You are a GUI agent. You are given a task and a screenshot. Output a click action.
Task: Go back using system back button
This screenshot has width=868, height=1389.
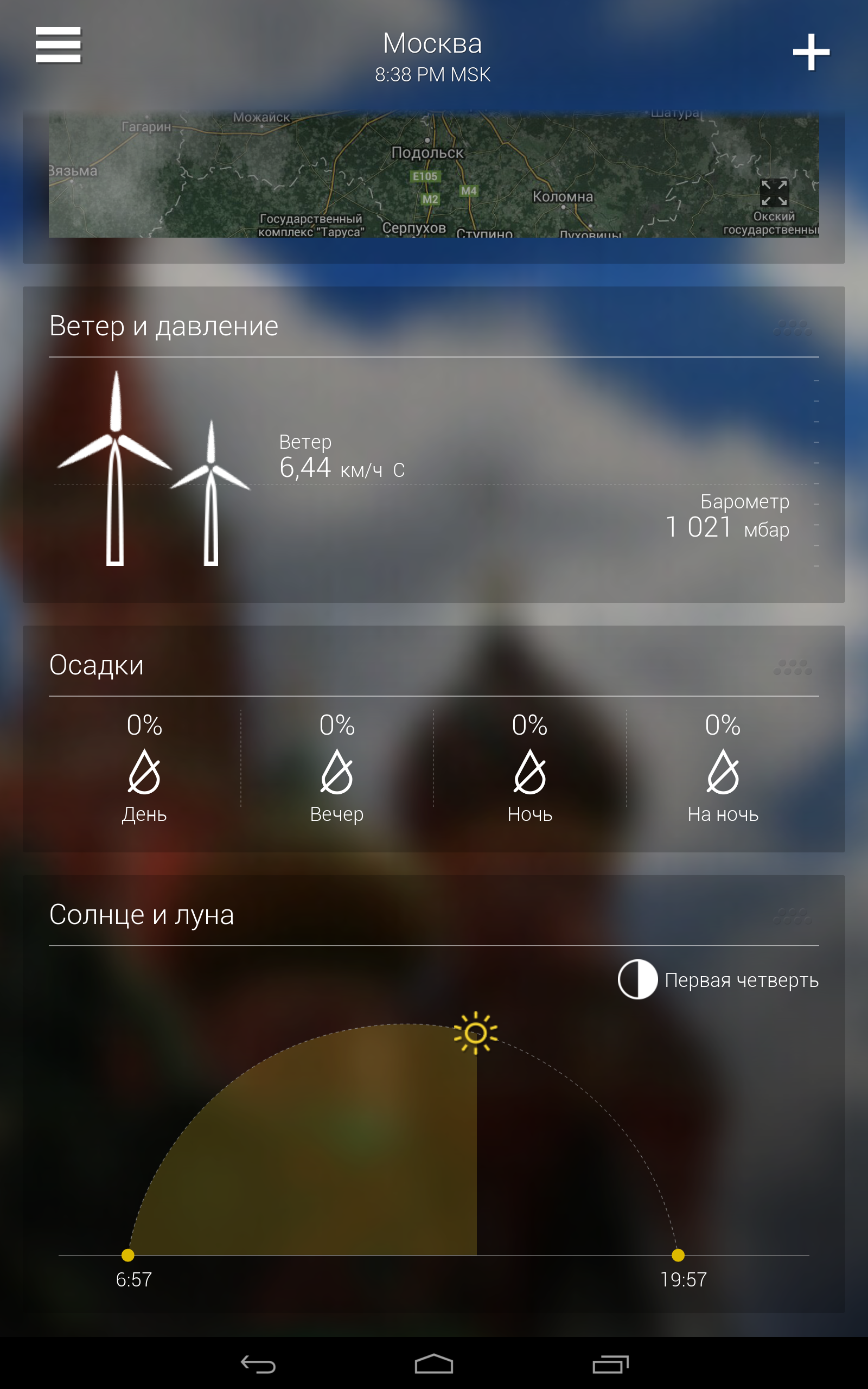[x=258, y=1365]
